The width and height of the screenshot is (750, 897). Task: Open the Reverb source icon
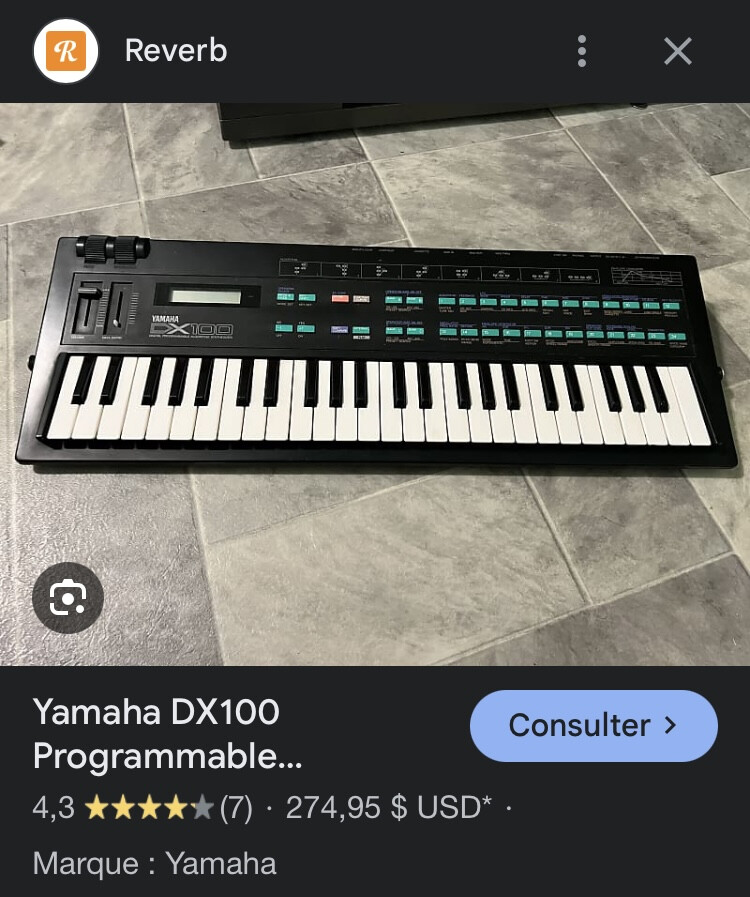pyautogui.click(x=66, y=51)
